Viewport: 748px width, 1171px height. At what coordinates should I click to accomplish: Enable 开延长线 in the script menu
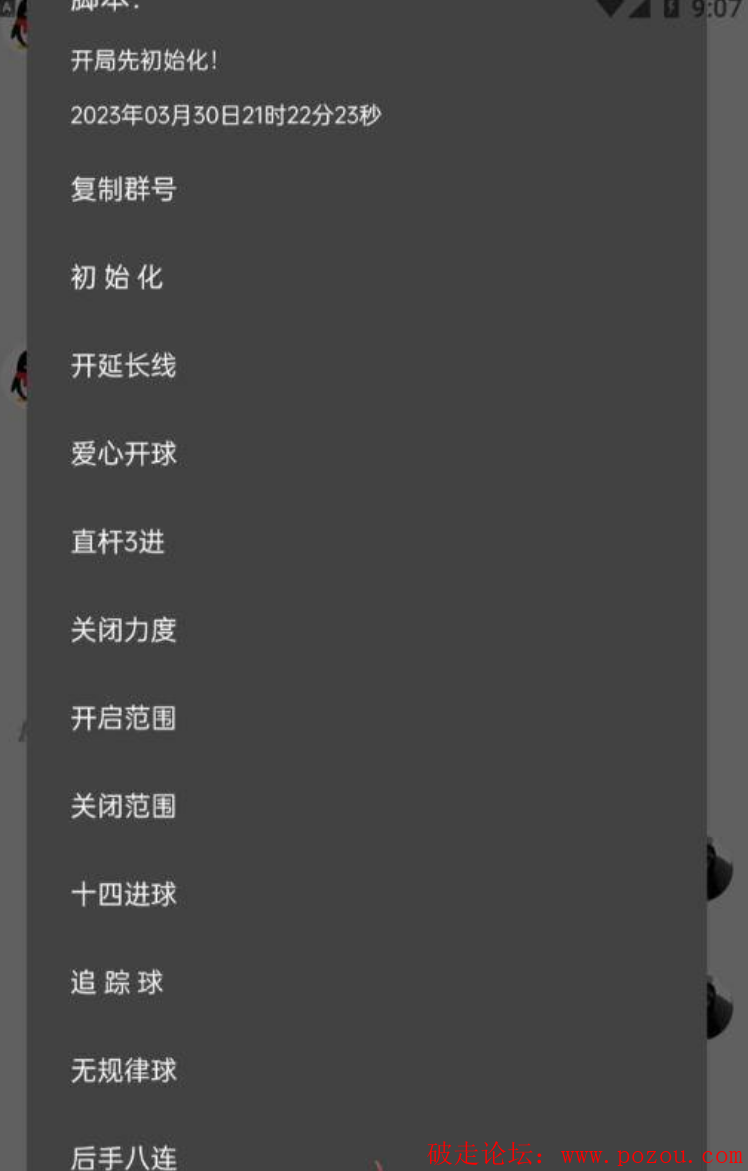pyautogui.click(x=123, y=365)
